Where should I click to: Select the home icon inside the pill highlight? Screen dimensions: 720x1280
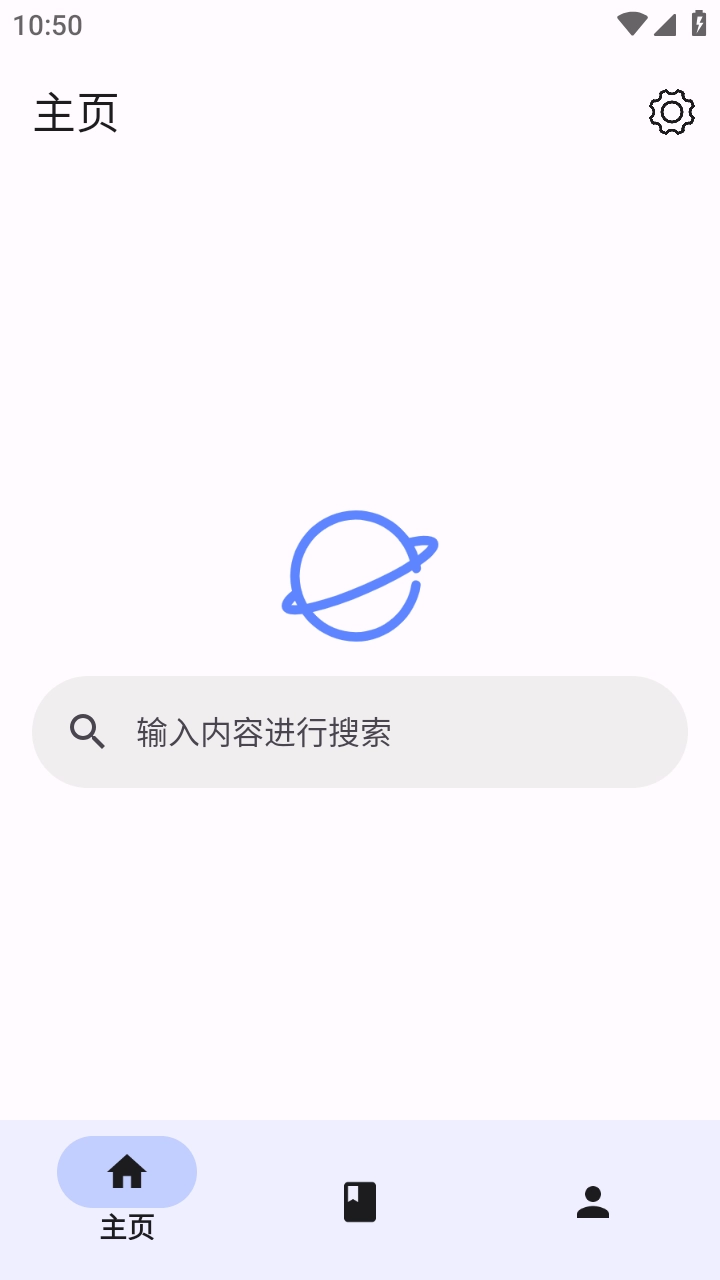pyautogui.click(x=127, y=1171)
